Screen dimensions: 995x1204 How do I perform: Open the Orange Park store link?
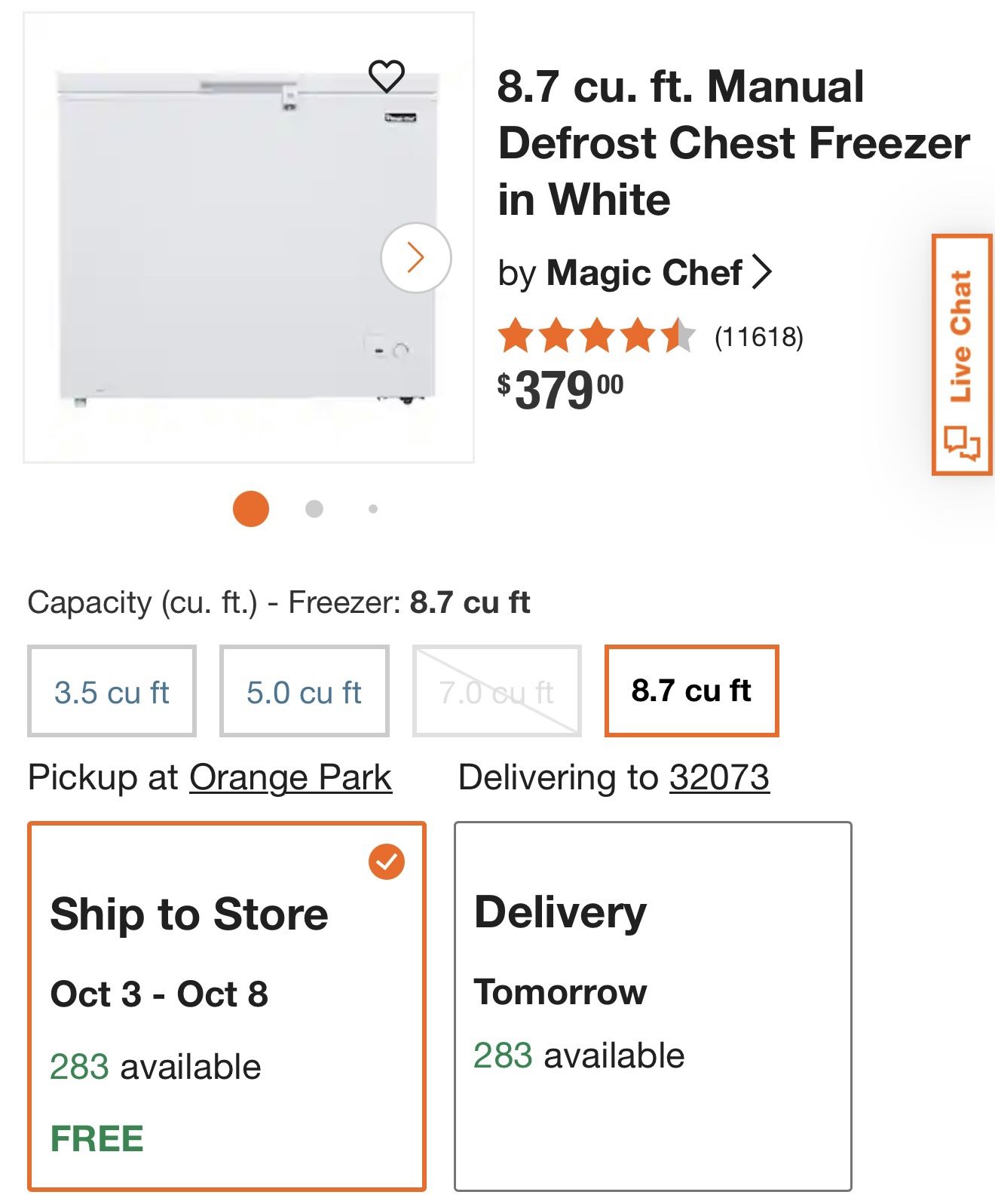(292, 780)
